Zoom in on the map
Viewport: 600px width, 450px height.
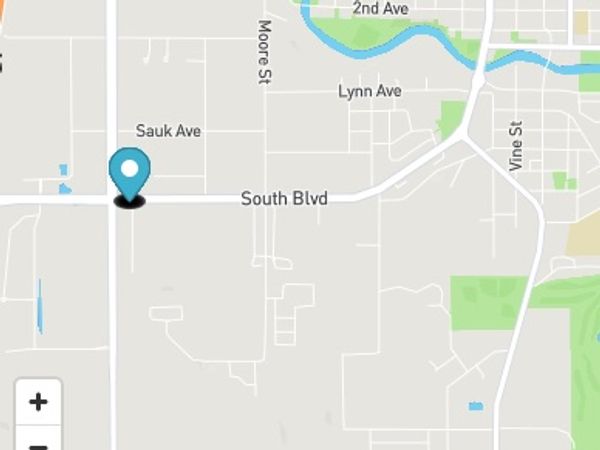[x=38, y=402]
